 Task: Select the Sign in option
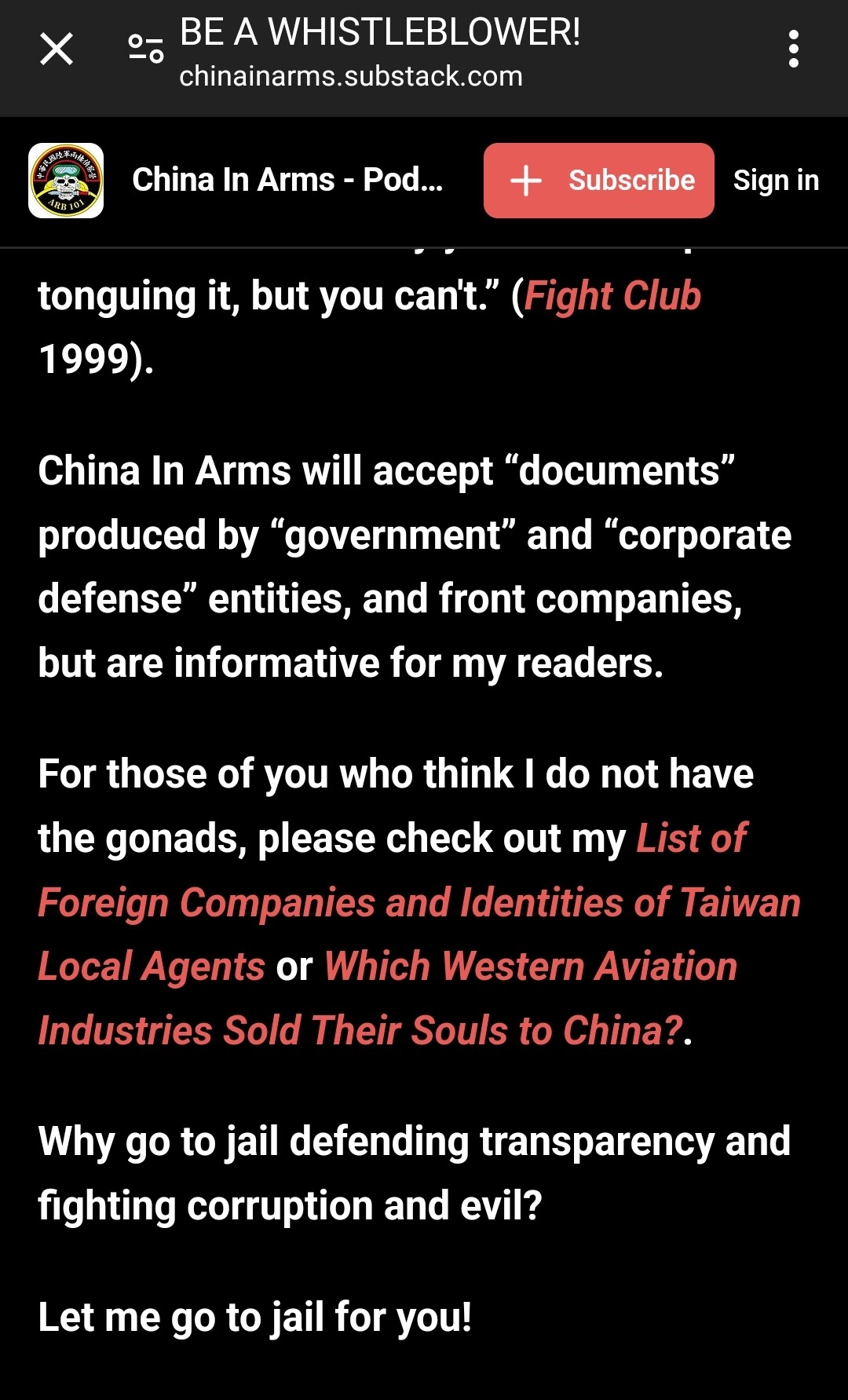click(x=777, y=180)
